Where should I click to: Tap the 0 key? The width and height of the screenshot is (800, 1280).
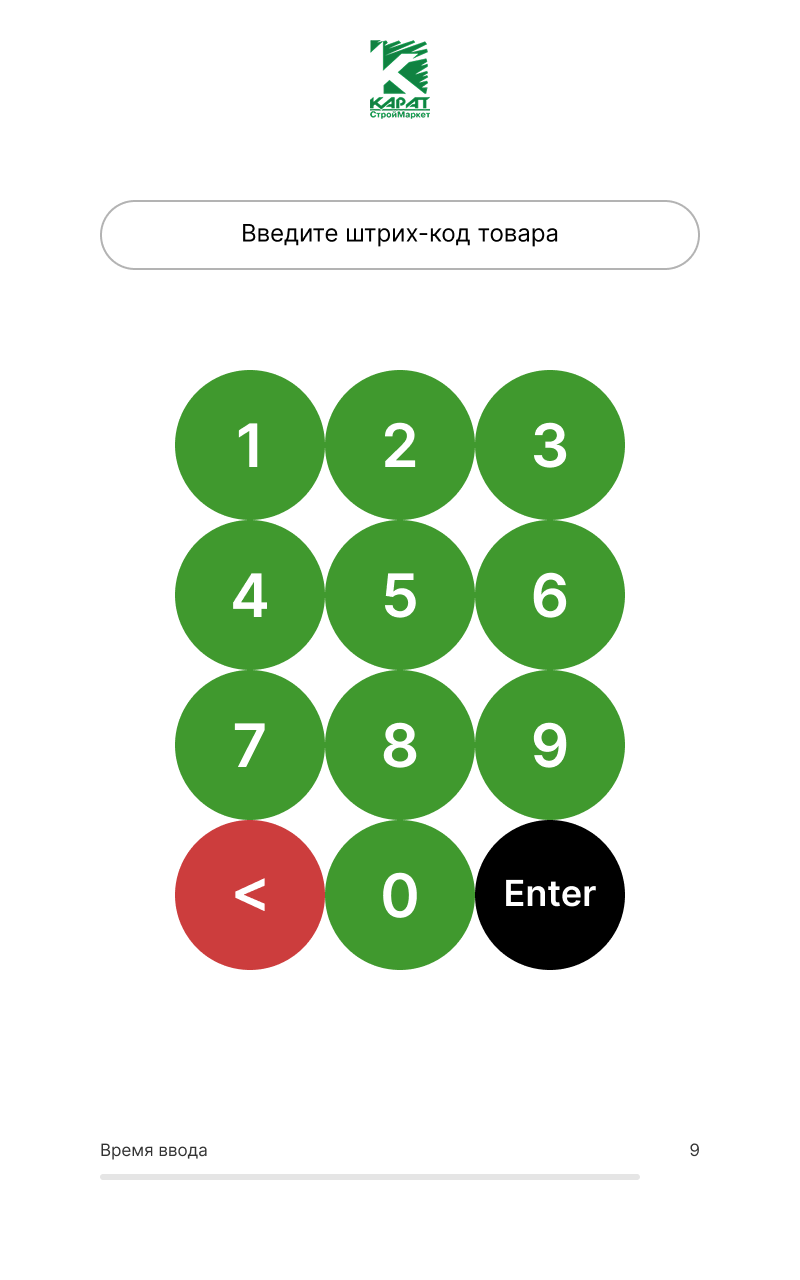[400, 895]
